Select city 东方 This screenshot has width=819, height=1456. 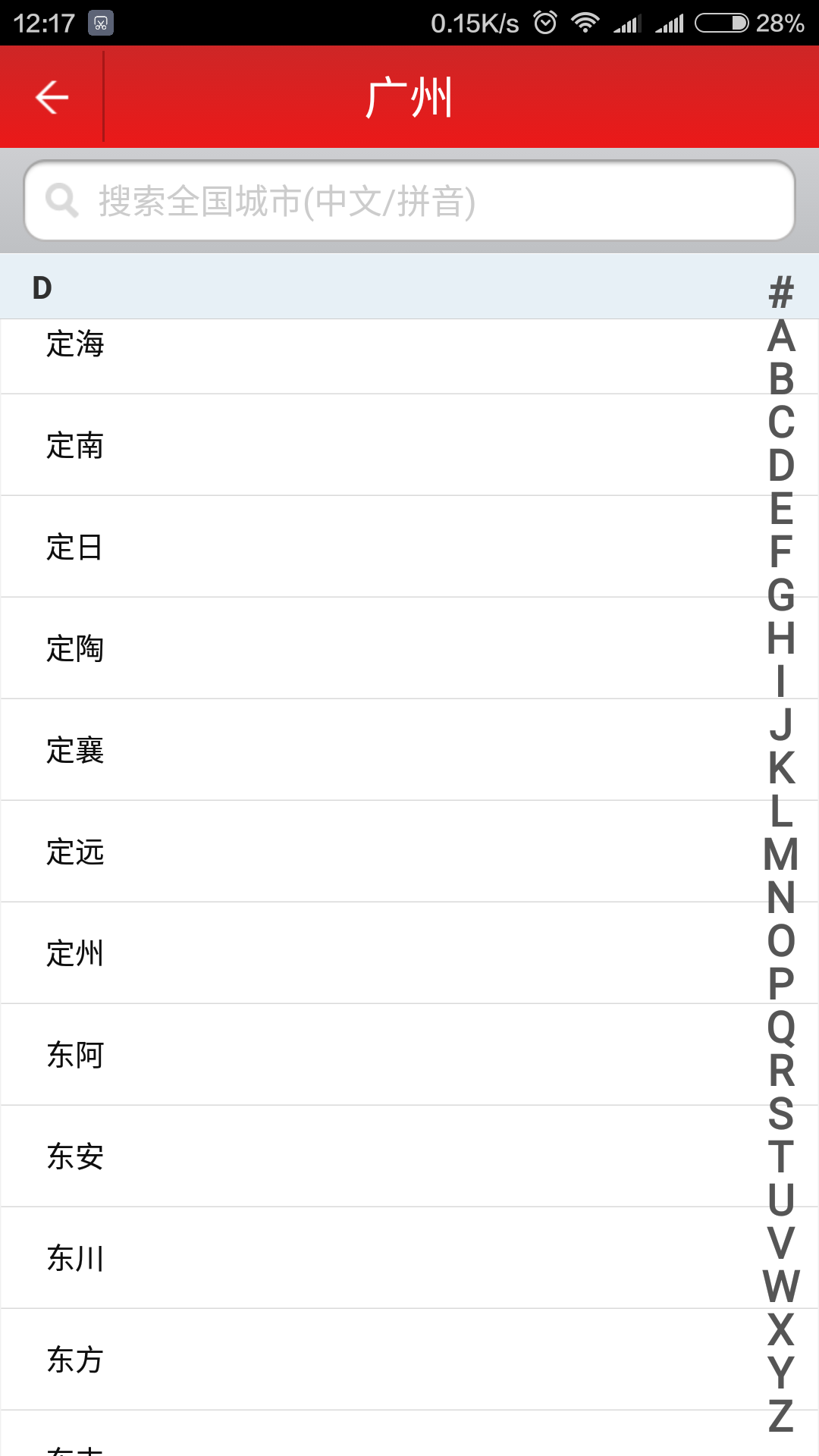[x=76, y=1360]
